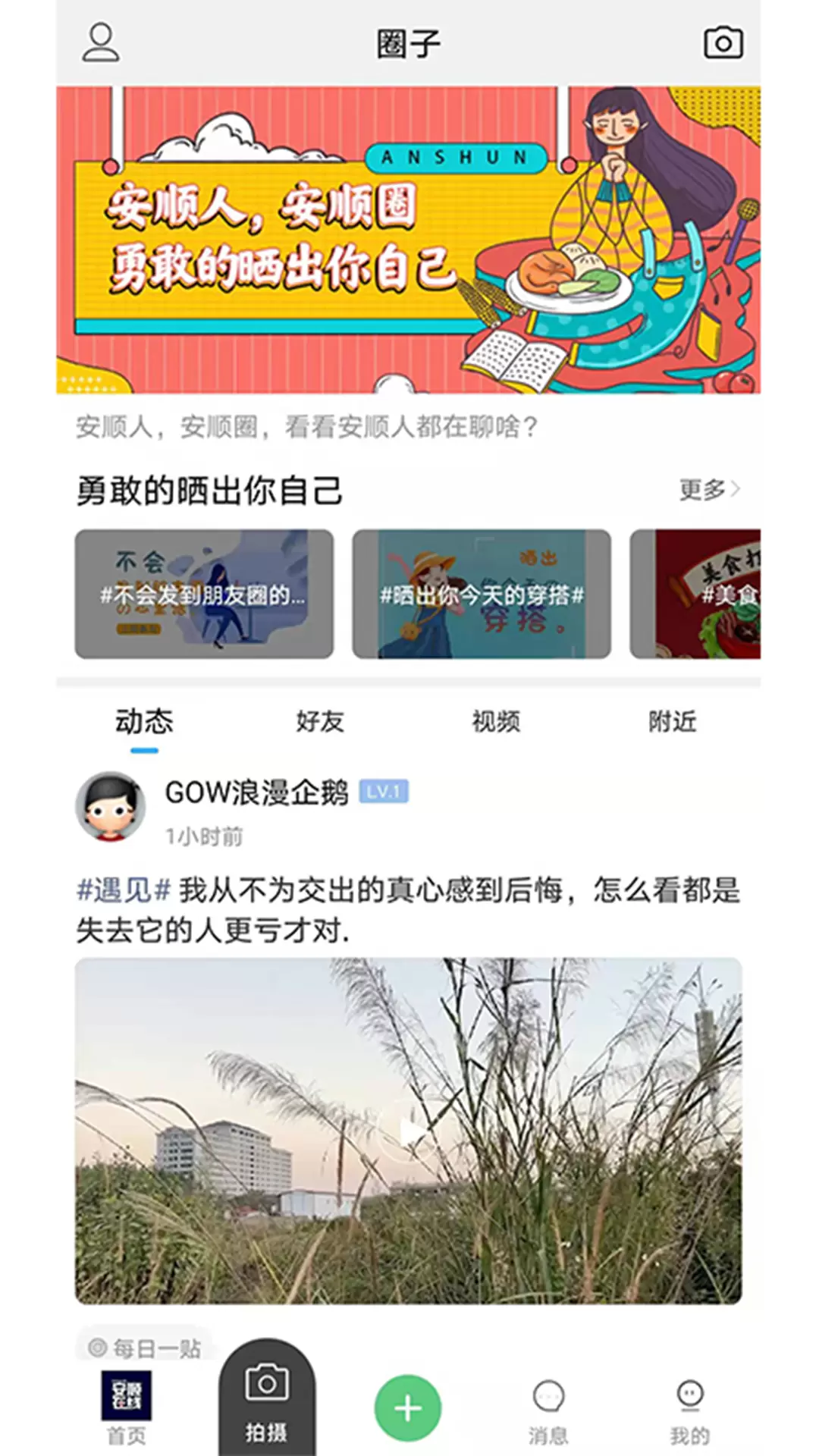Image resolution: width=819 pixels, height=1456 pixels.
Task: Tap 更多 to see more topics
Action: click(709, 490)
